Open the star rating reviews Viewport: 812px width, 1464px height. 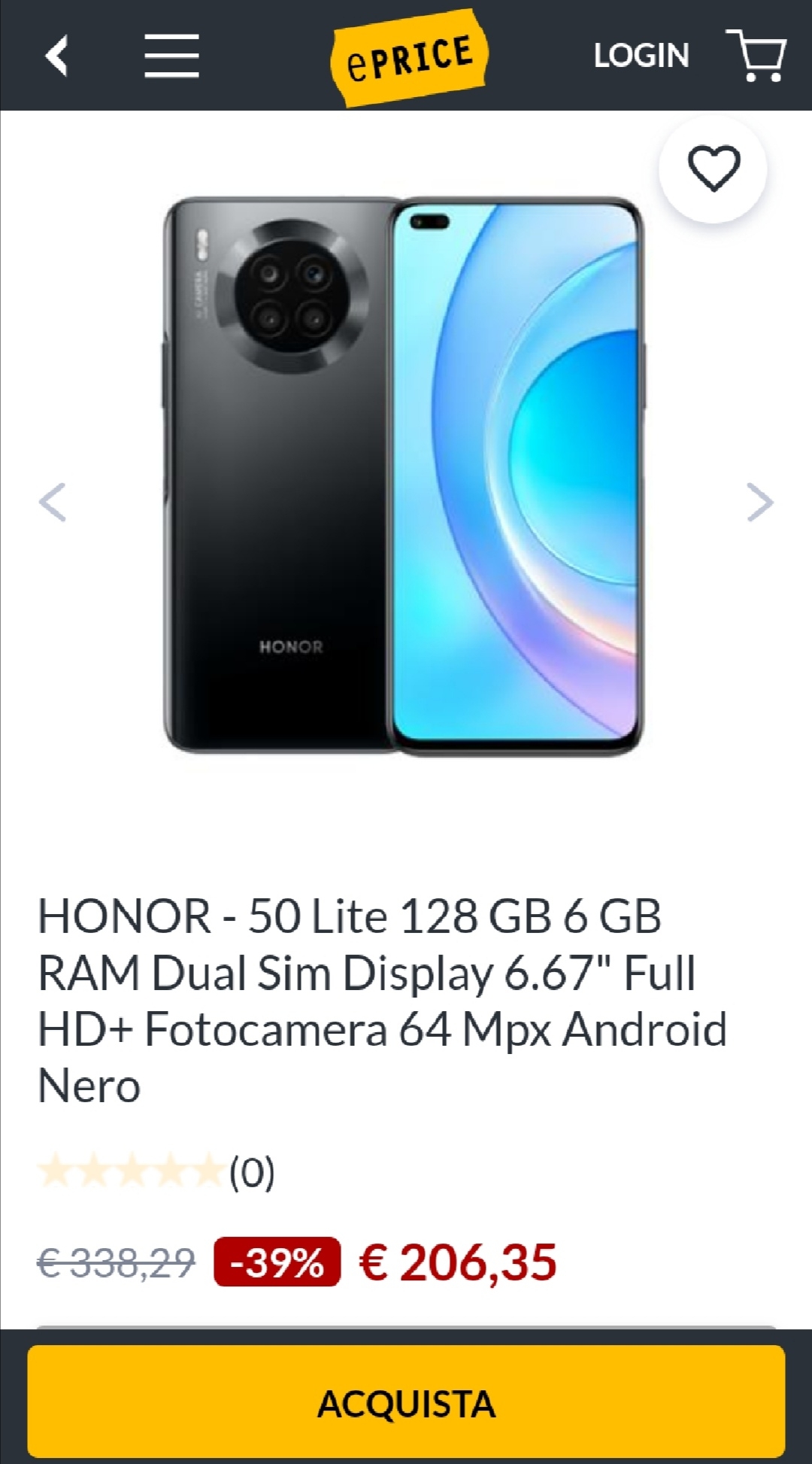click(x=156, y=1172)
